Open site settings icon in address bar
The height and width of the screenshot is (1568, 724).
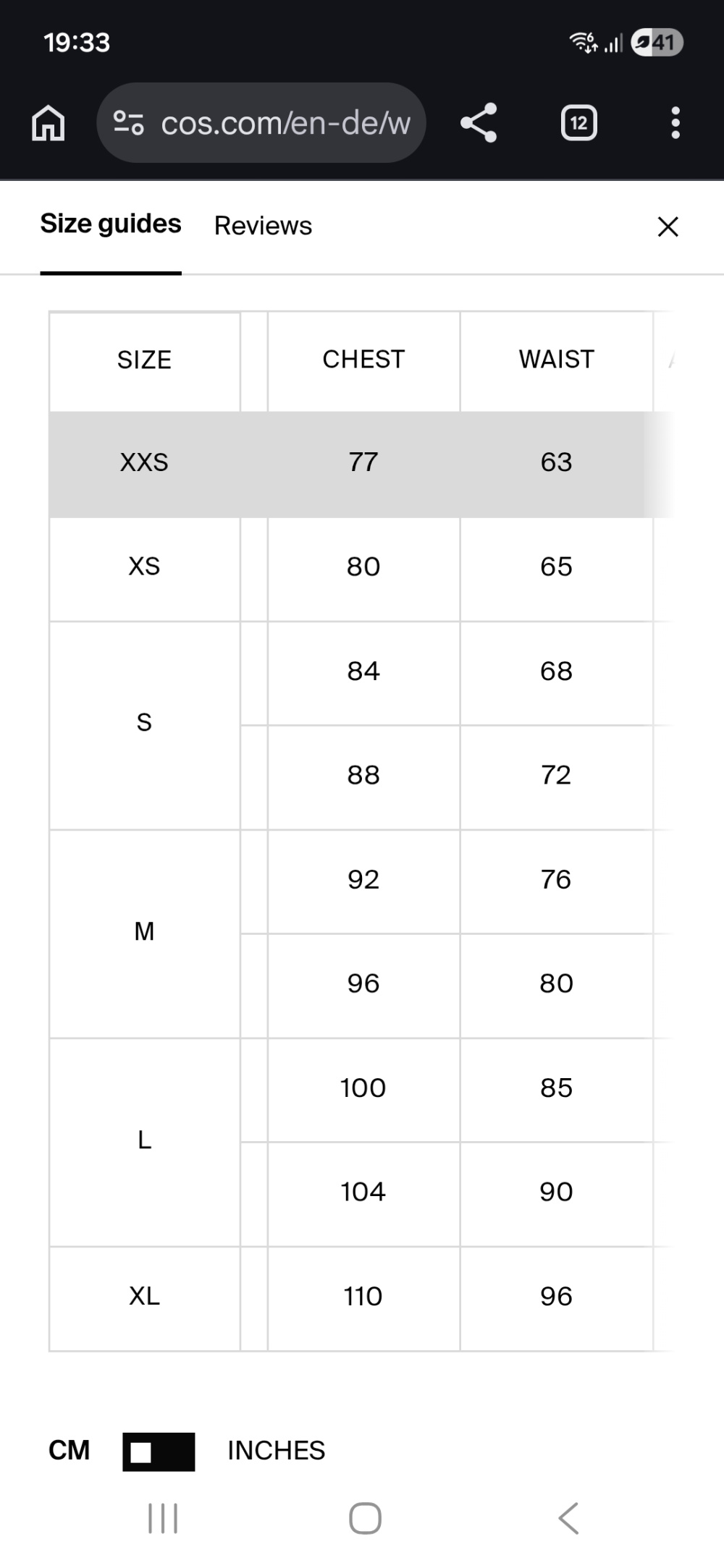point(129,123)
